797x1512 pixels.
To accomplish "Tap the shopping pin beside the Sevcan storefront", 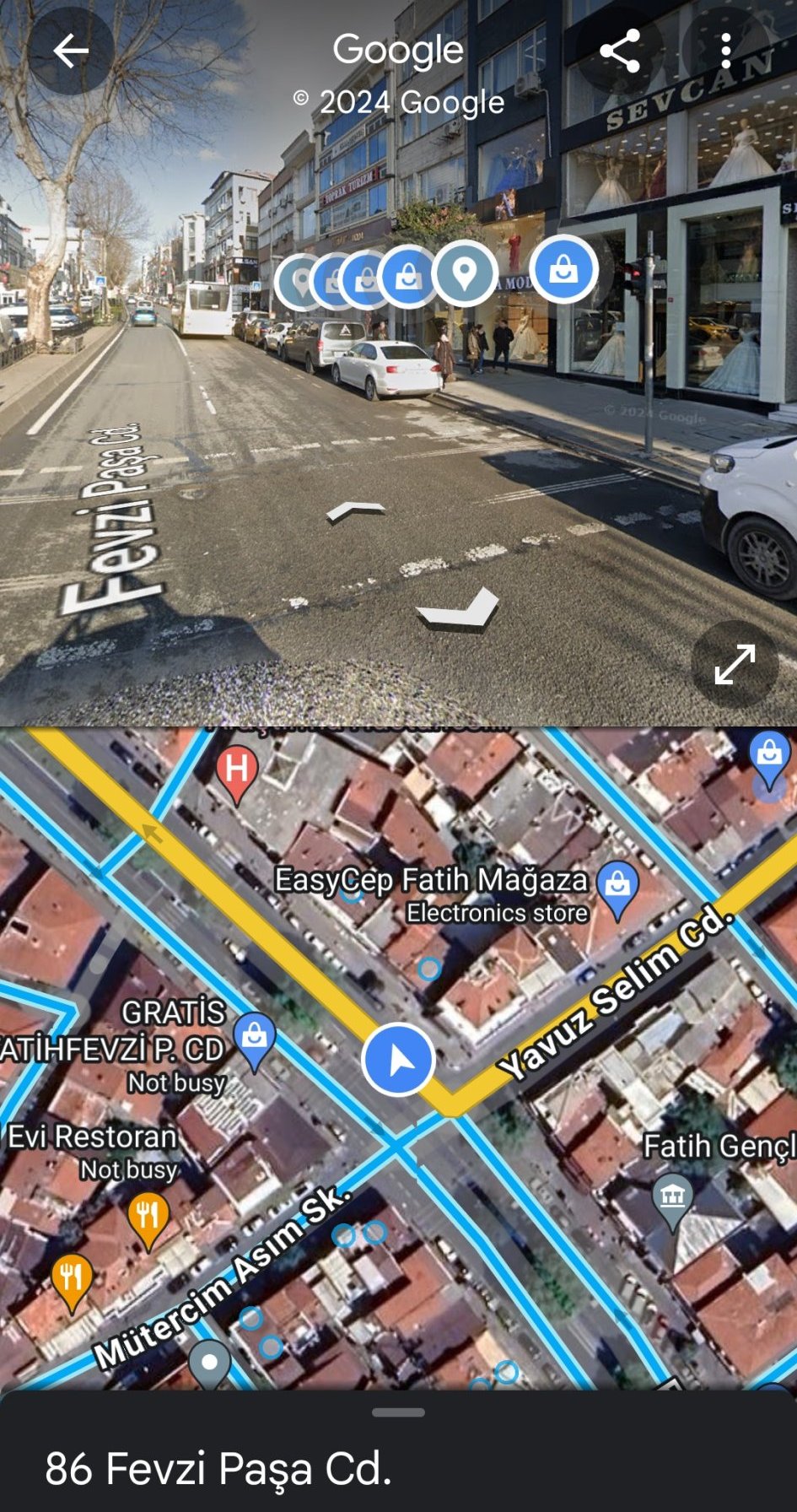I will point(563,270).
